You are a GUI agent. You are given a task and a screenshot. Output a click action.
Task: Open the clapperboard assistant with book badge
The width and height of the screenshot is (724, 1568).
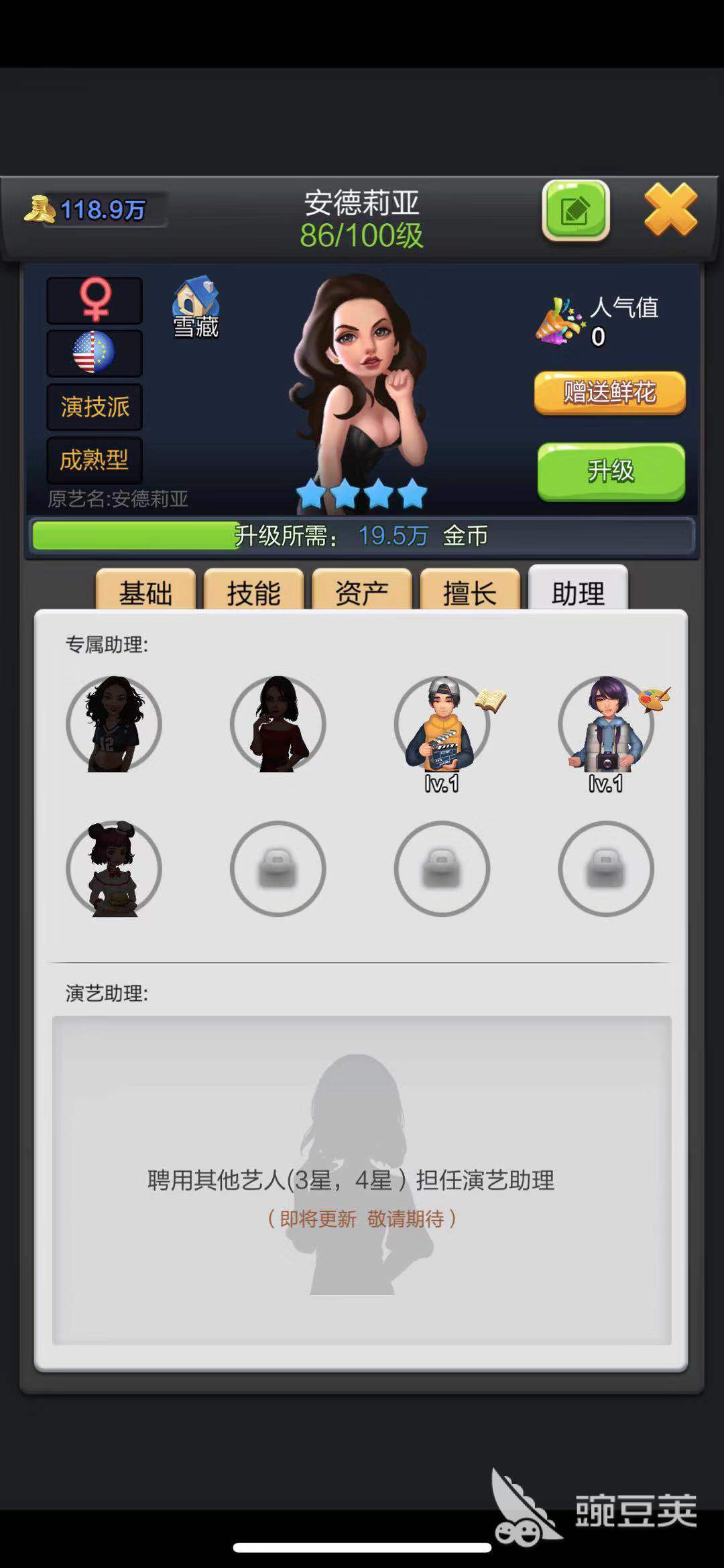tap(442, 725)
